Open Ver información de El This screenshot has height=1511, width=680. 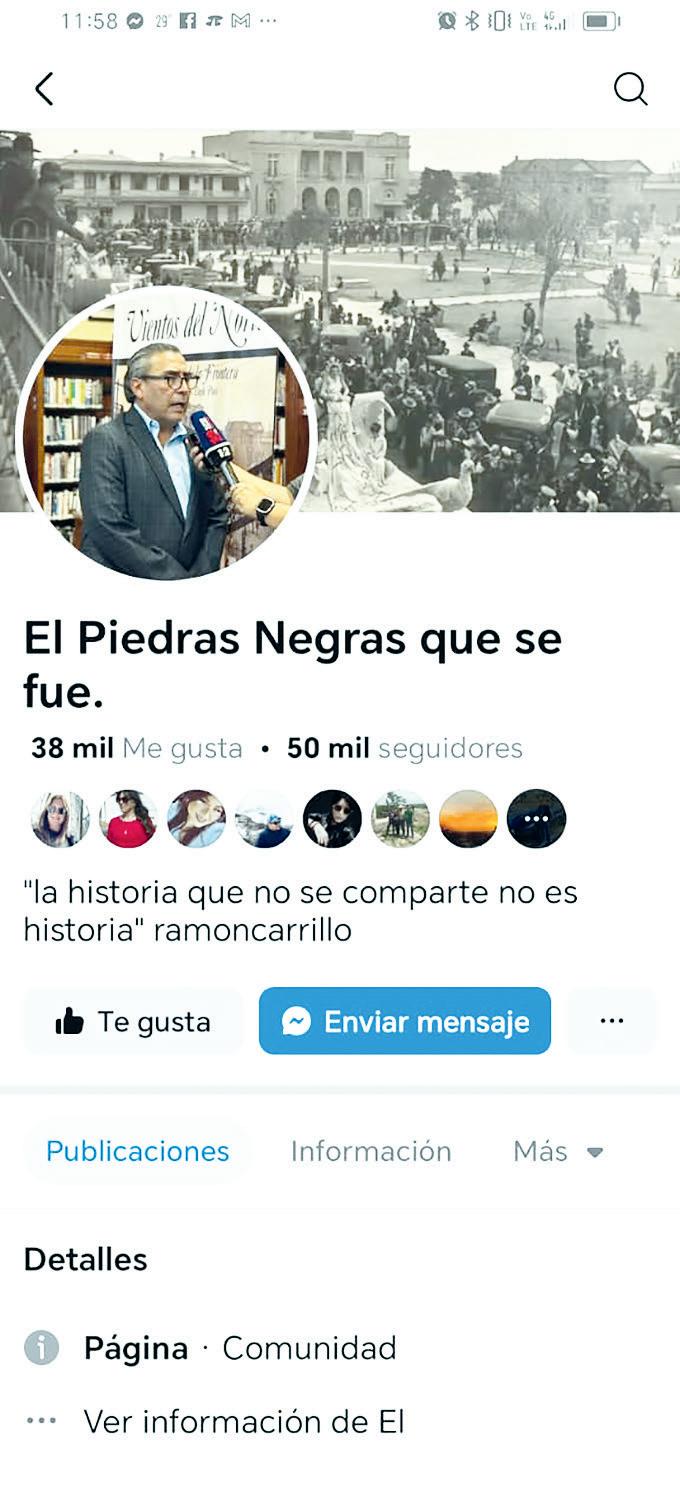click(x=244, y=1421)
